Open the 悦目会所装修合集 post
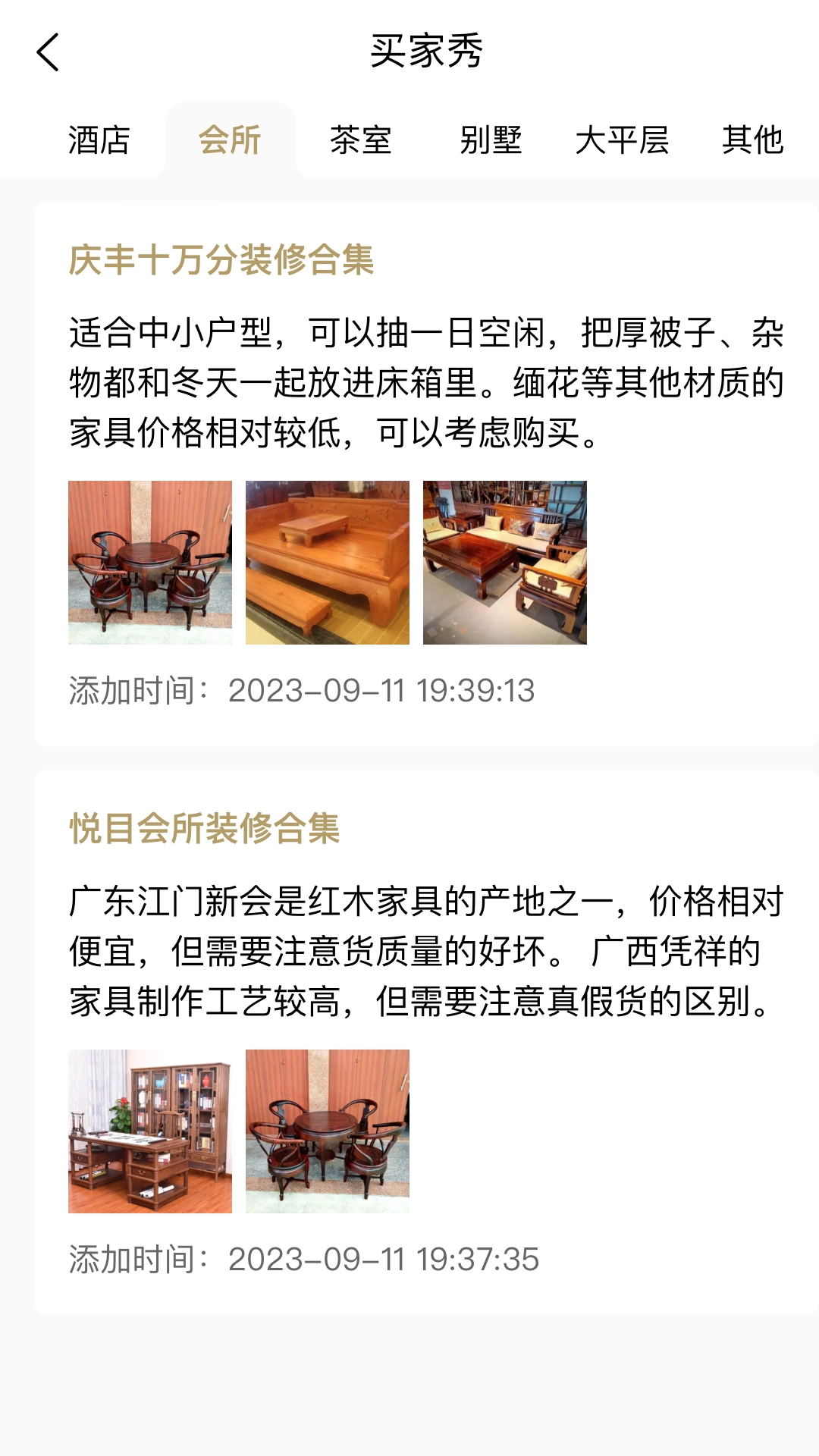 [x=205, y=829]
